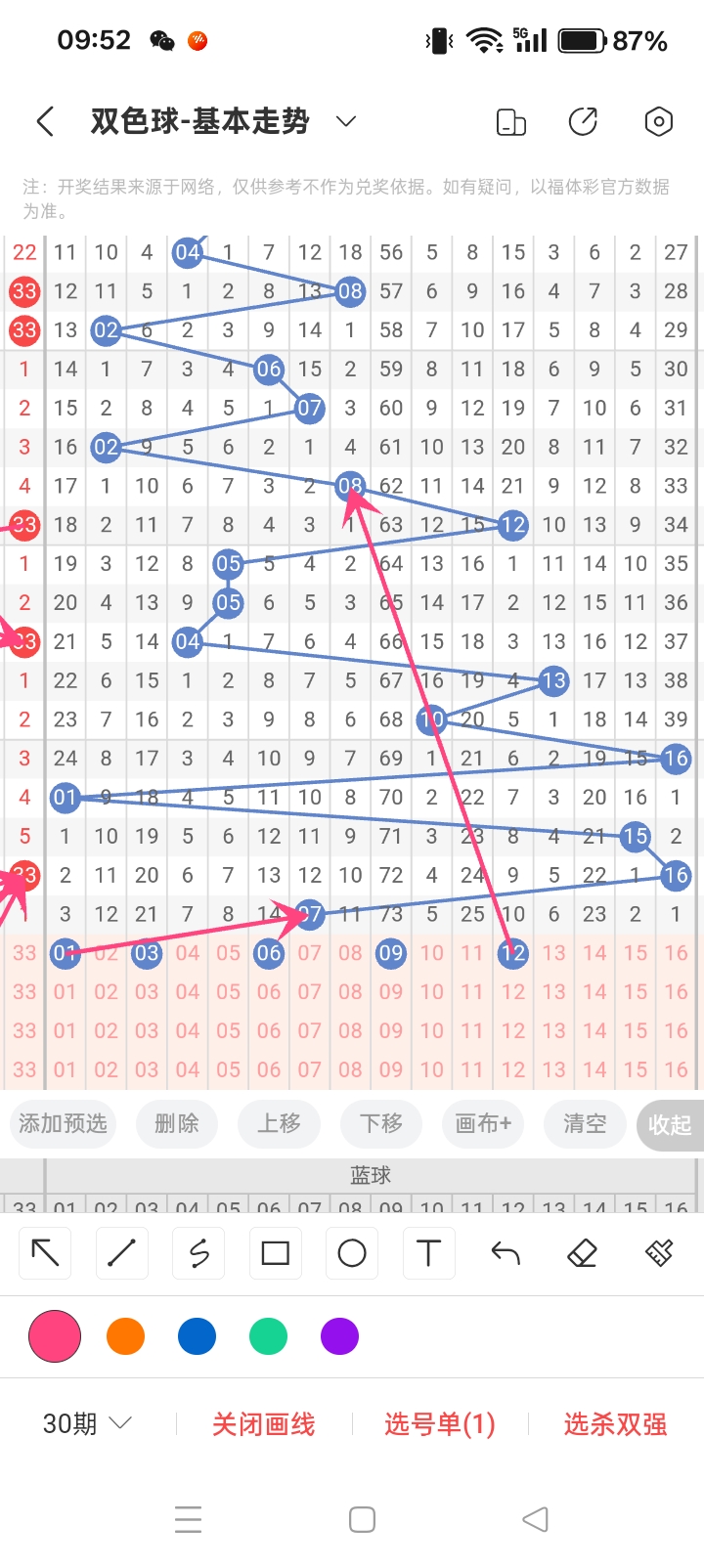Collapse panel with 收起
The height and width of the screenshot is (1568, 704).
point(670,1125)
